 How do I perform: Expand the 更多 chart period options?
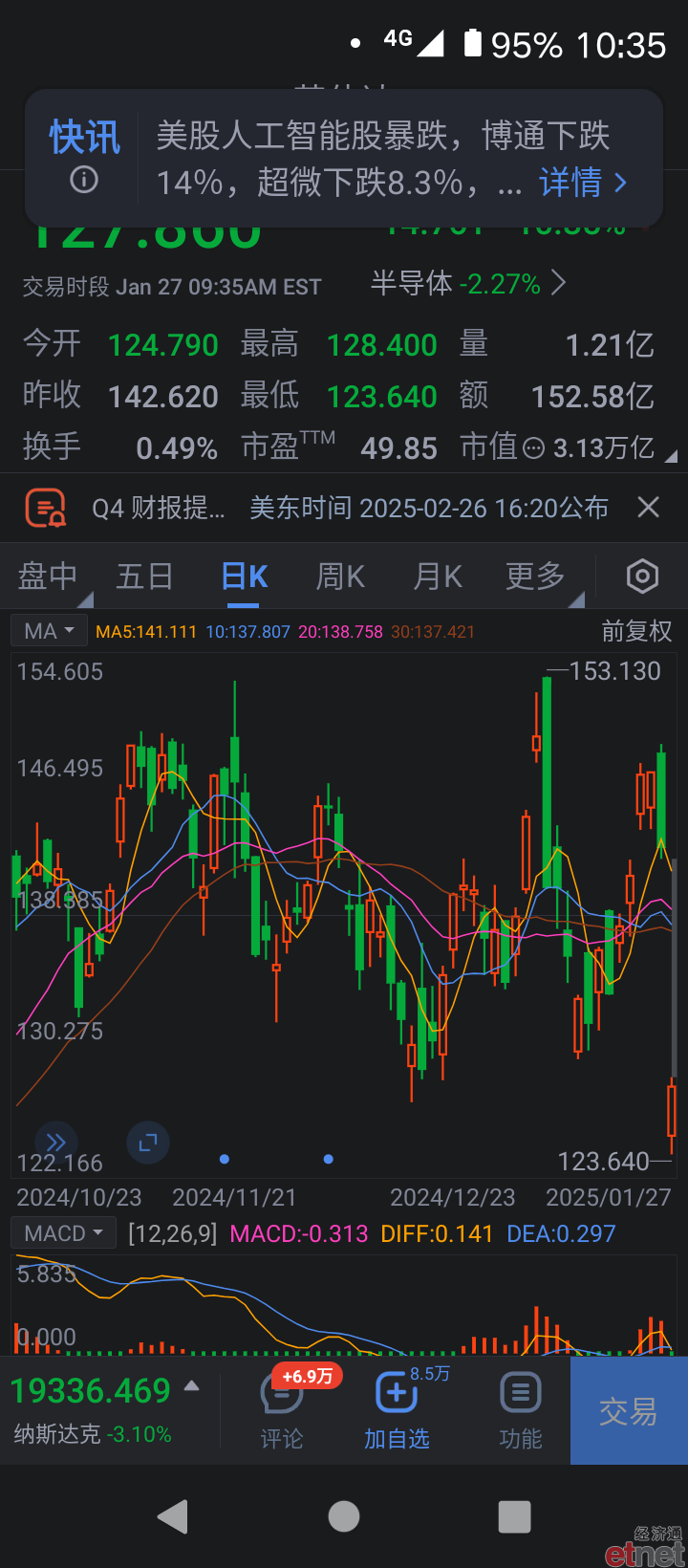point(535,577)
